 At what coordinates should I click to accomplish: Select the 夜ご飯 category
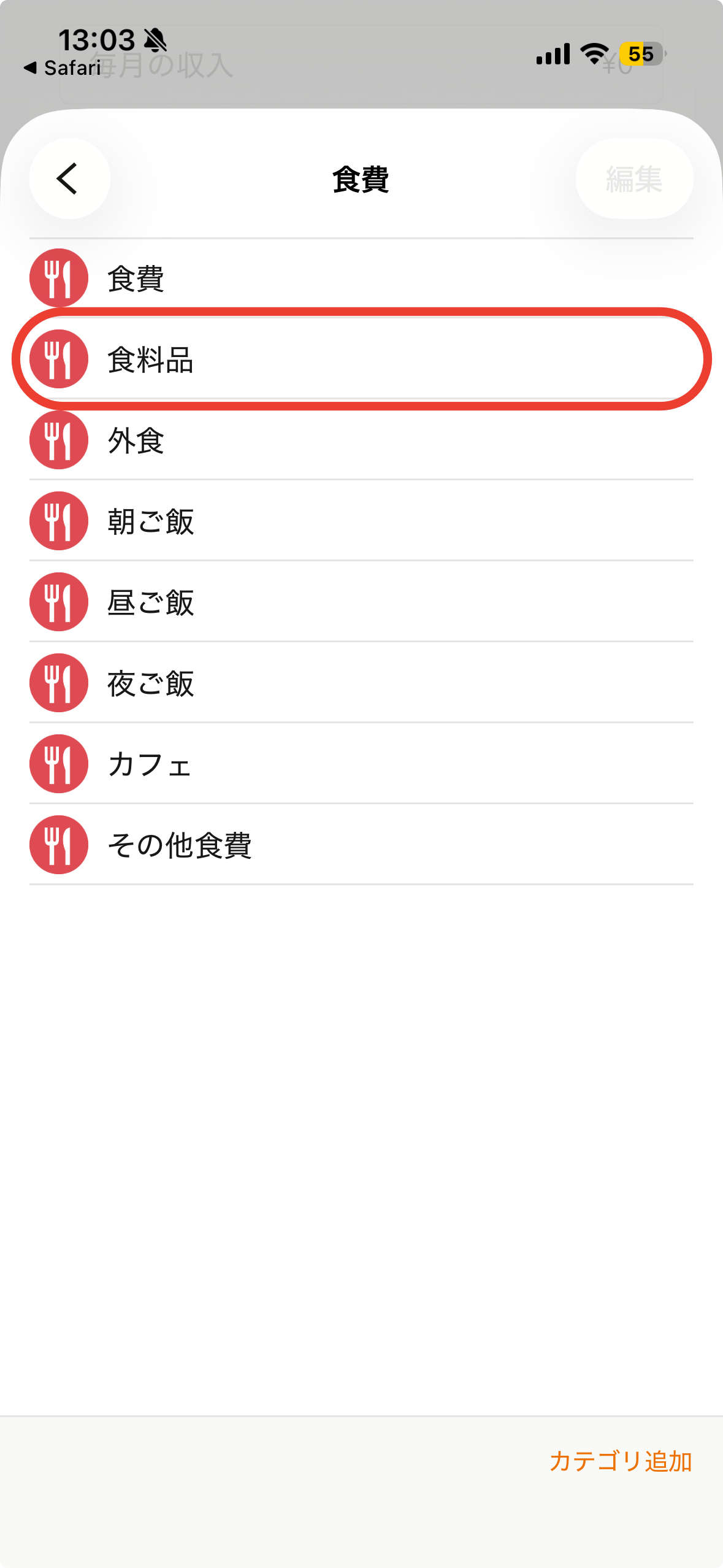click(361, 683)
